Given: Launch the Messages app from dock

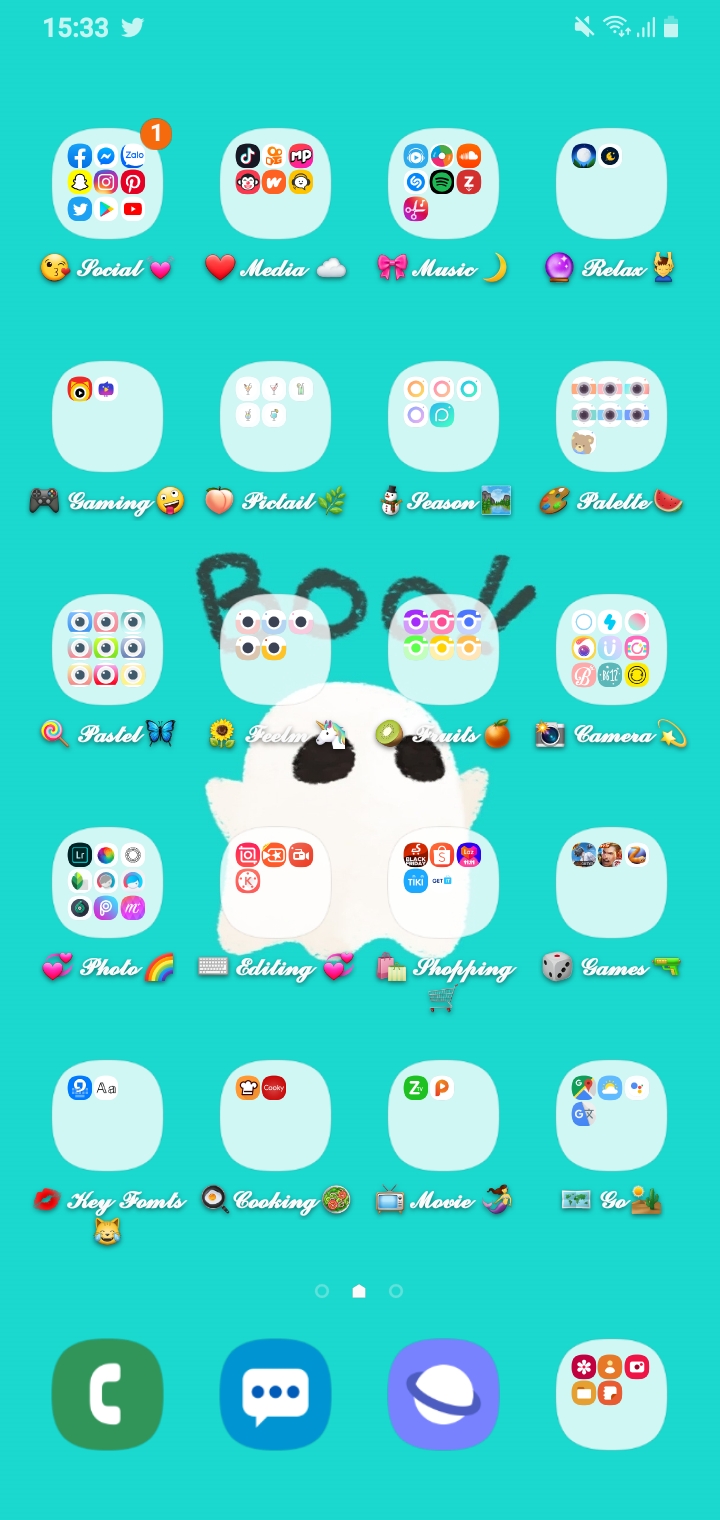Looking at the screenshot, I should (275, 1394).
